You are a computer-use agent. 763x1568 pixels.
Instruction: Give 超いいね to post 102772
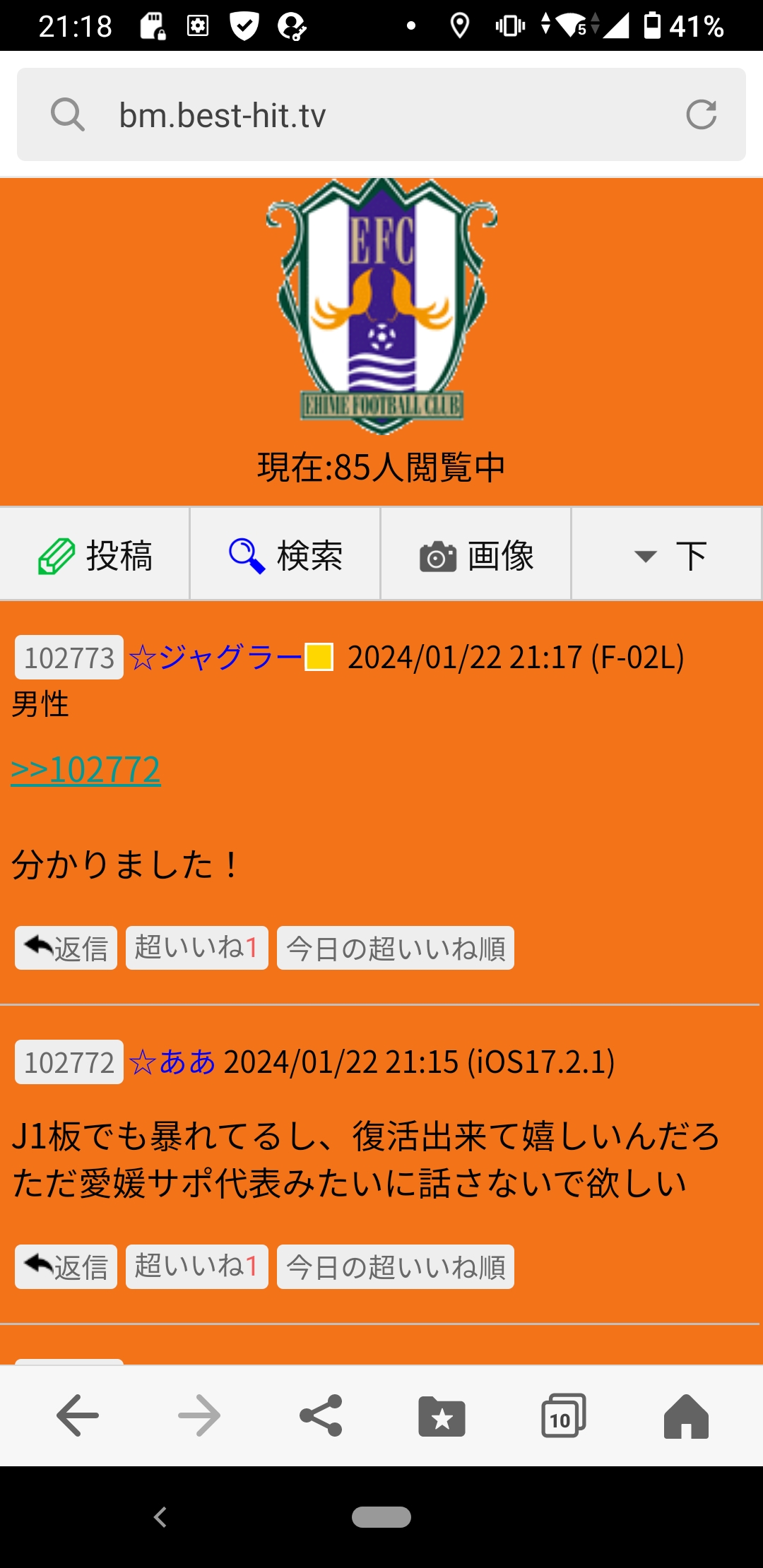[197, 1267]
